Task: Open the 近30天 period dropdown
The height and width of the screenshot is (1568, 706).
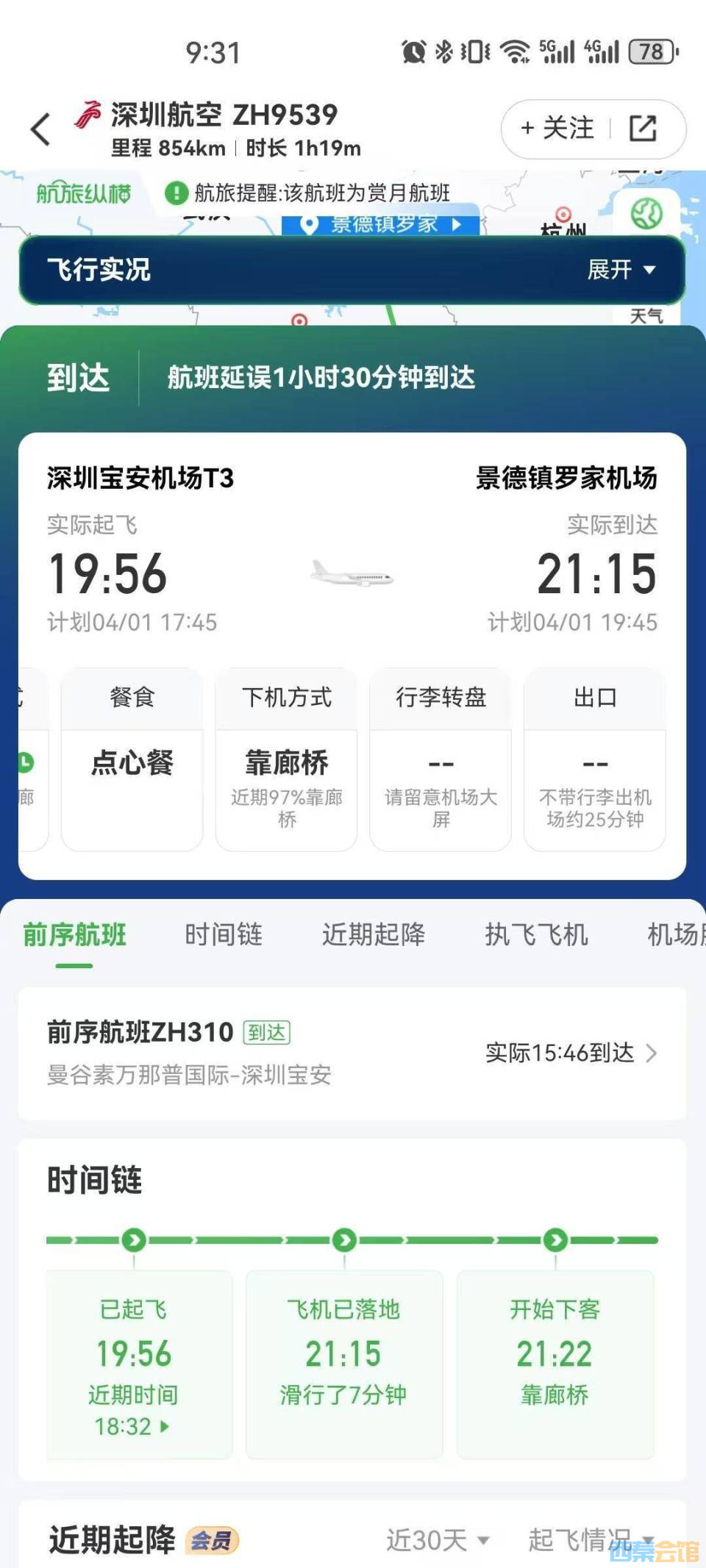Action: coord(438,1539)
